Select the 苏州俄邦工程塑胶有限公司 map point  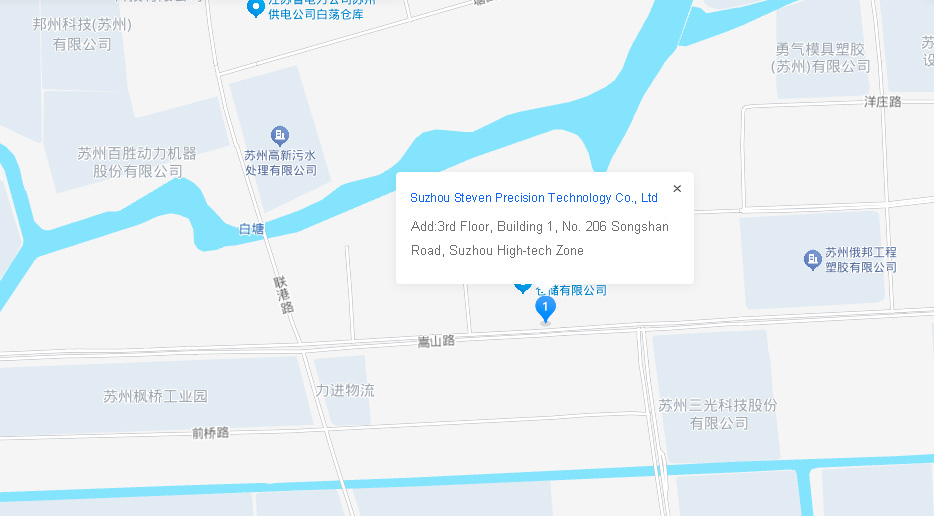[812, 260]
